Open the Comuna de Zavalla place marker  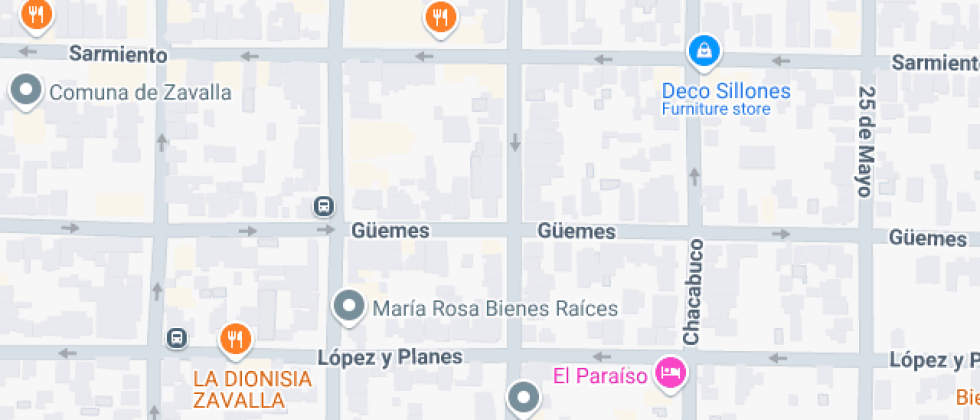coord(26,91)
